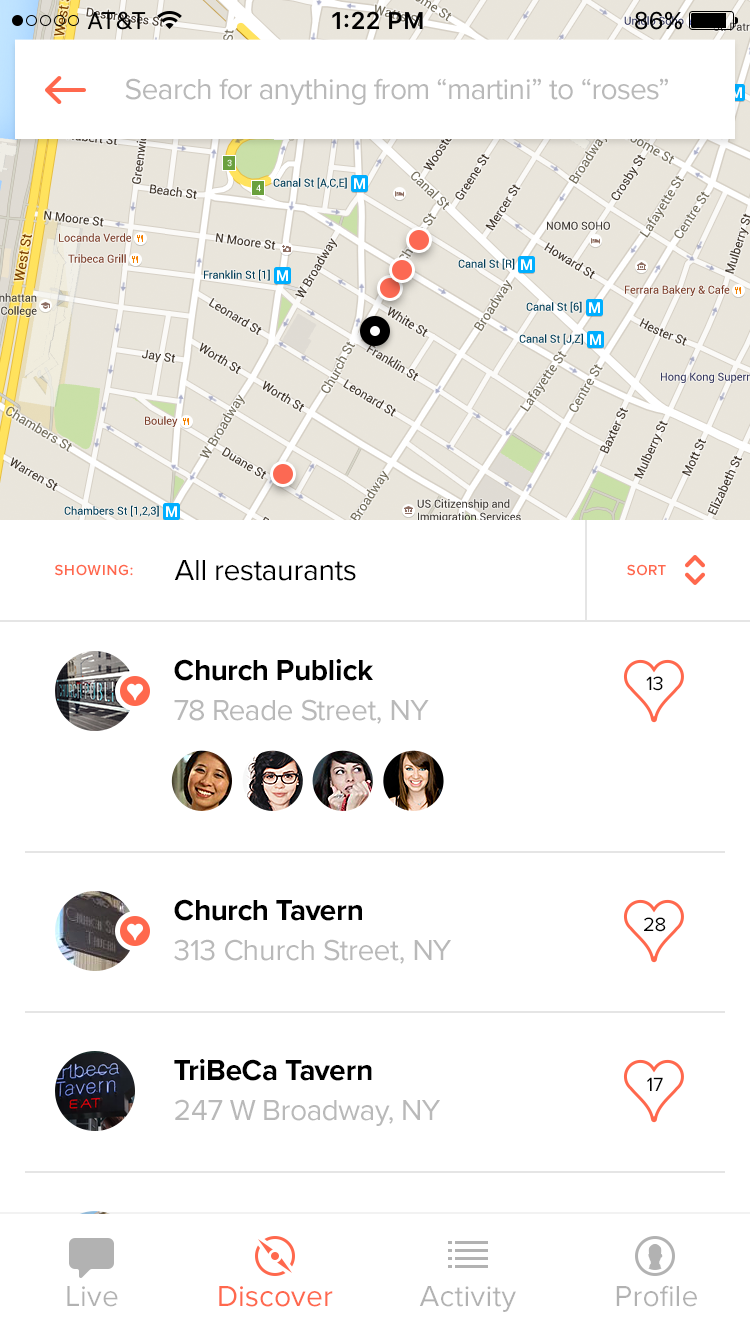The height and width of the screenshot is (1334, 750).
Task: Go back using the orange arrow
Action: point(66,90)
